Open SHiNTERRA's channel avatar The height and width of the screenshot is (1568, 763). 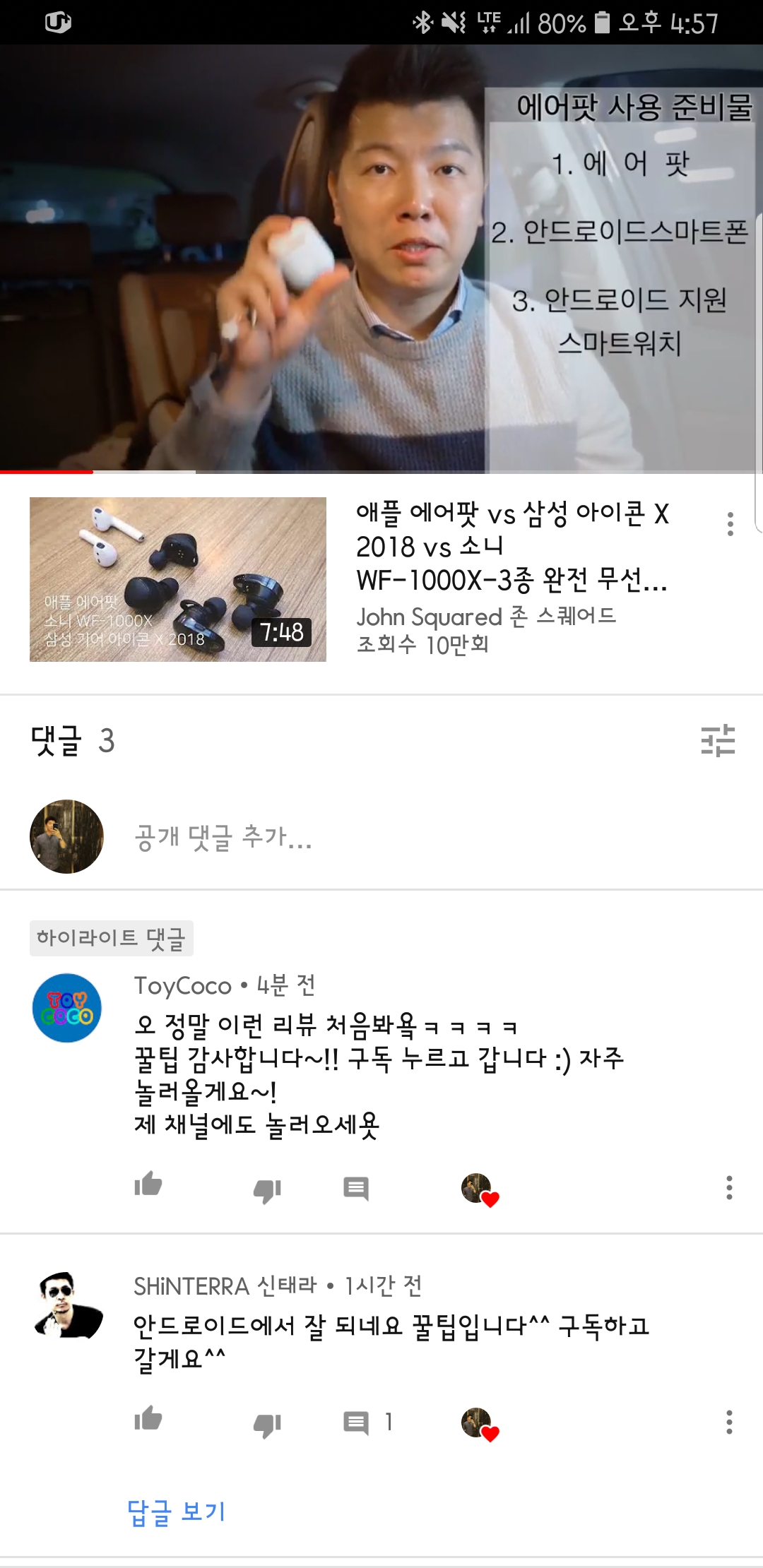(x=69, y=1305)
